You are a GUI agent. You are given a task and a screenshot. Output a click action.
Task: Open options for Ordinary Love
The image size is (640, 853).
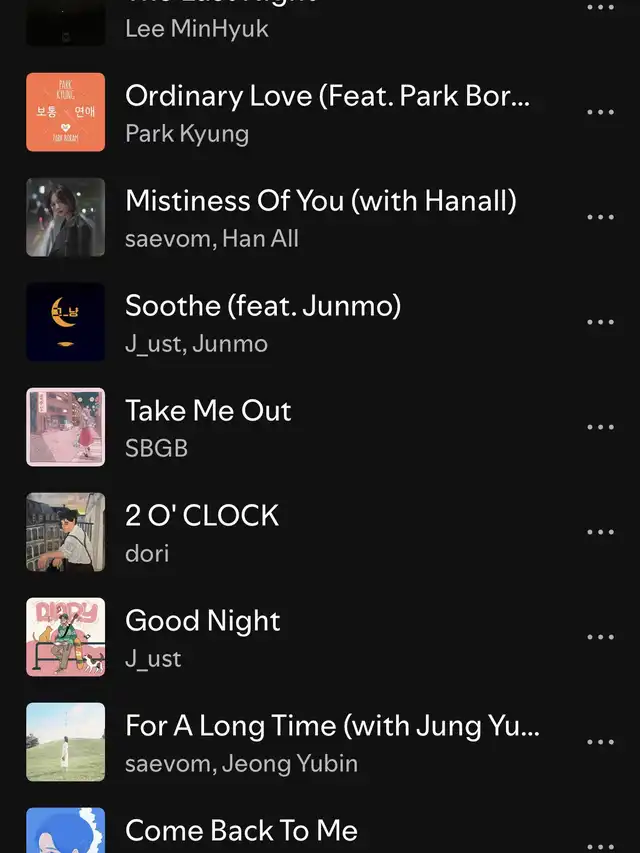600,113
